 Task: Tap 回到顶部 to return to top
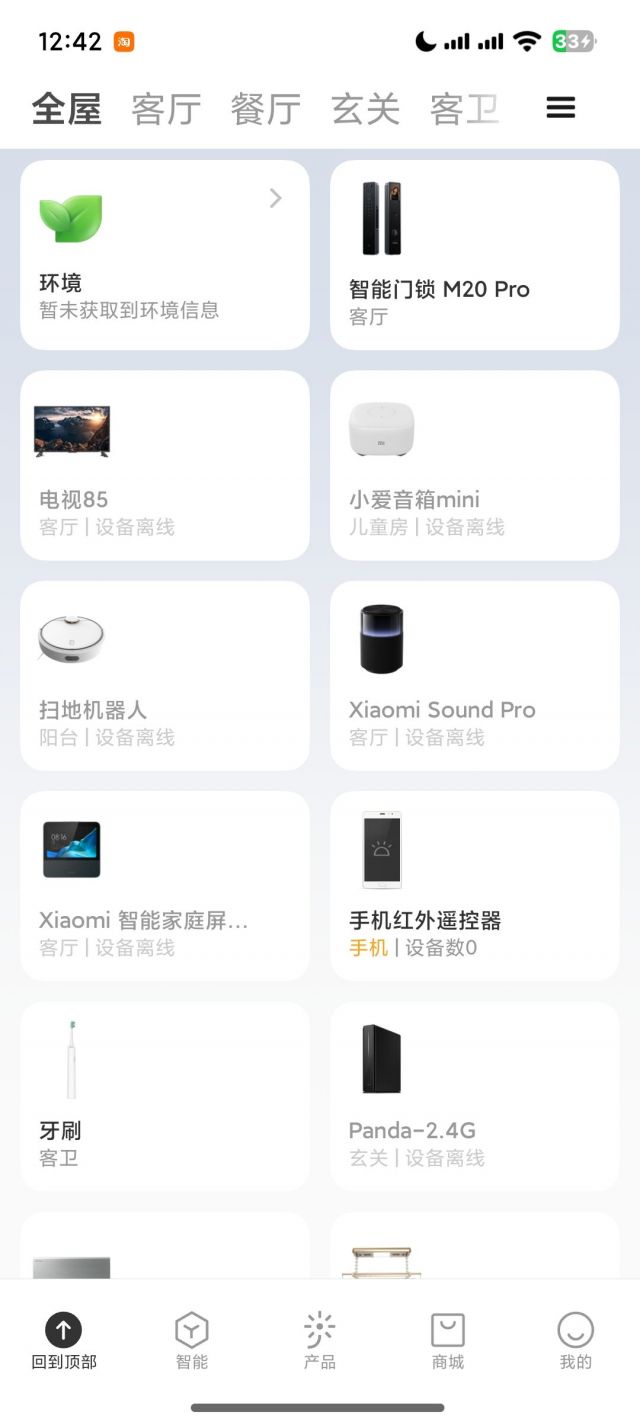point(64,1341)
